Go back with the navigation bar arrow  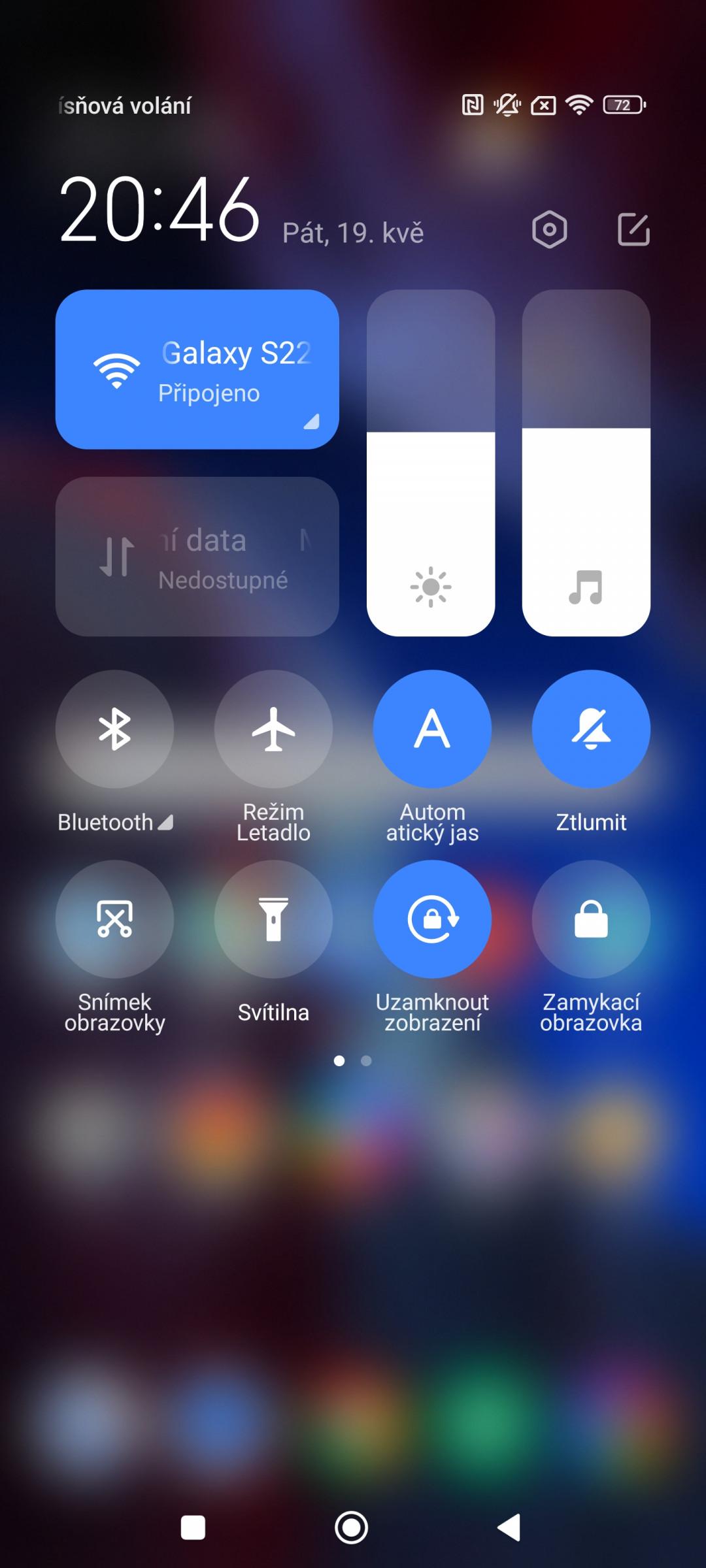click(509, 1527)
